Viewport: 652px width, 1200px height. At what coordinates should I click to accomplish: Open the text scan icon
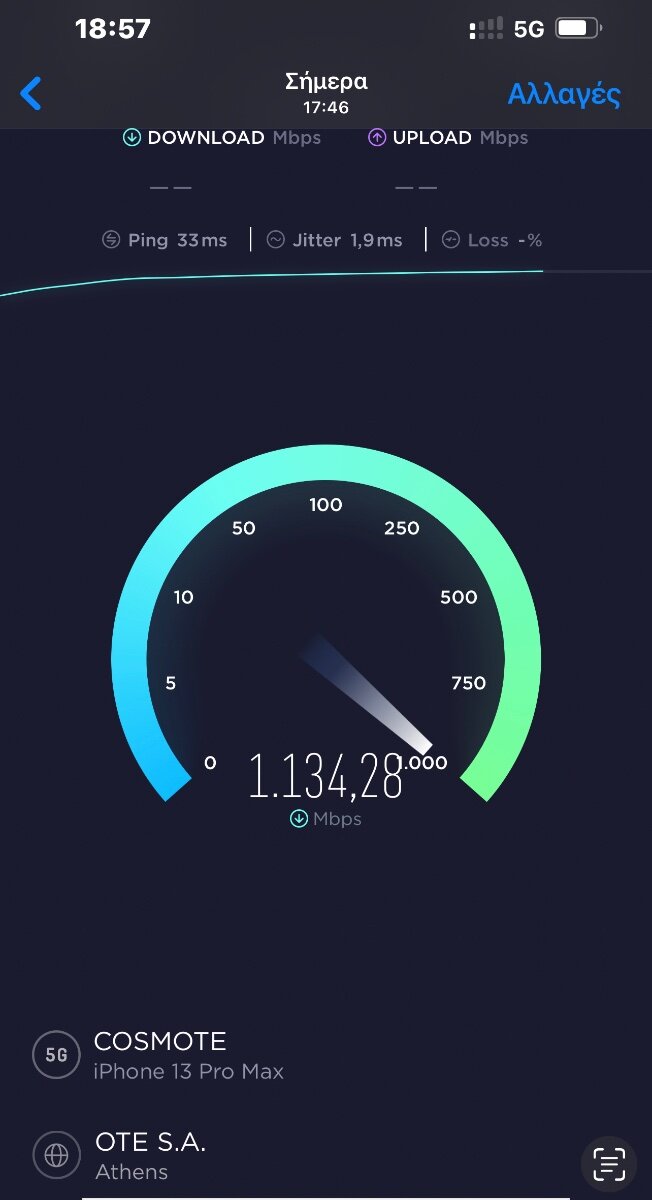609,1164
